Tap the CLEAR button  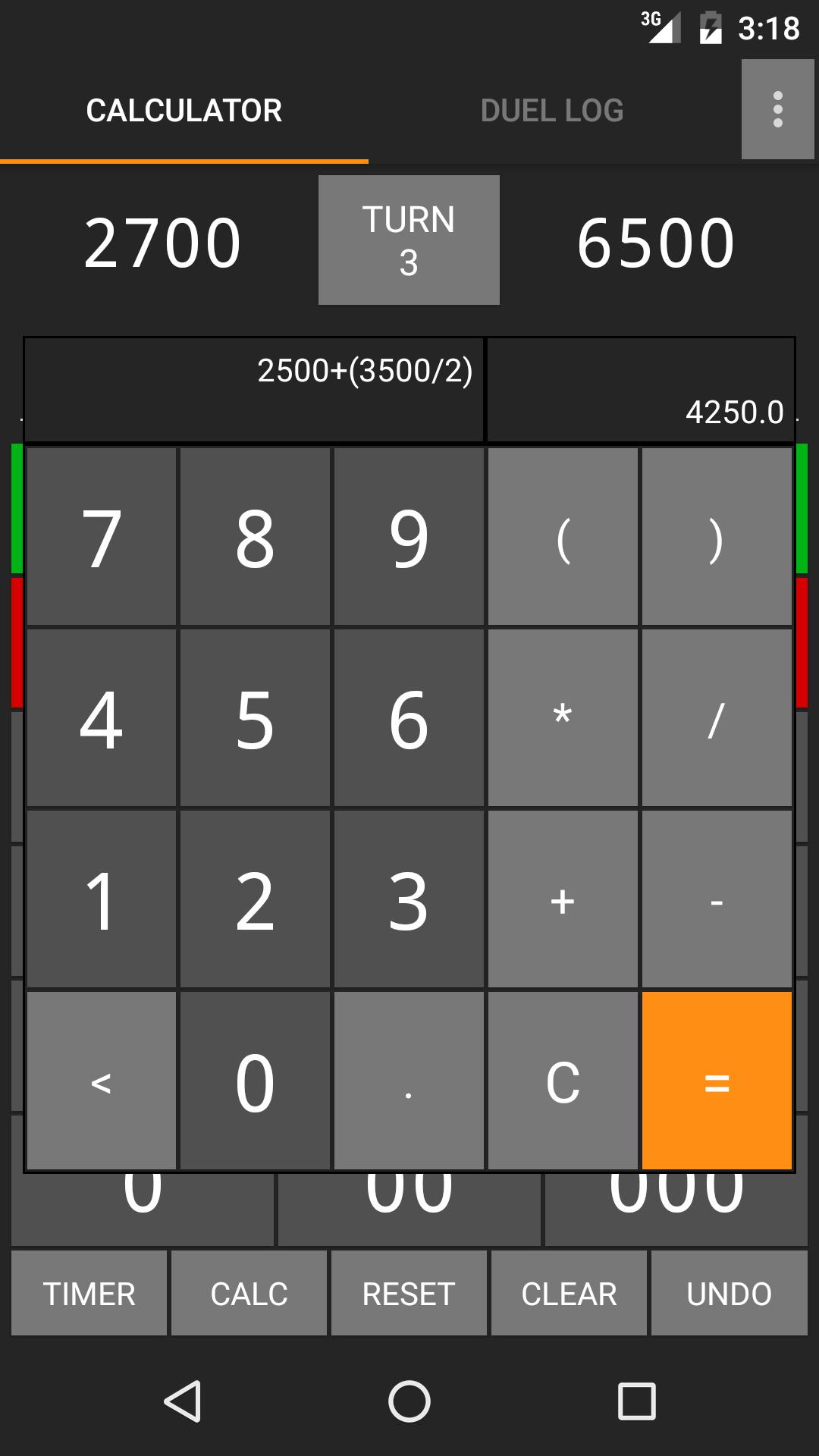[x=570, y=1293]
